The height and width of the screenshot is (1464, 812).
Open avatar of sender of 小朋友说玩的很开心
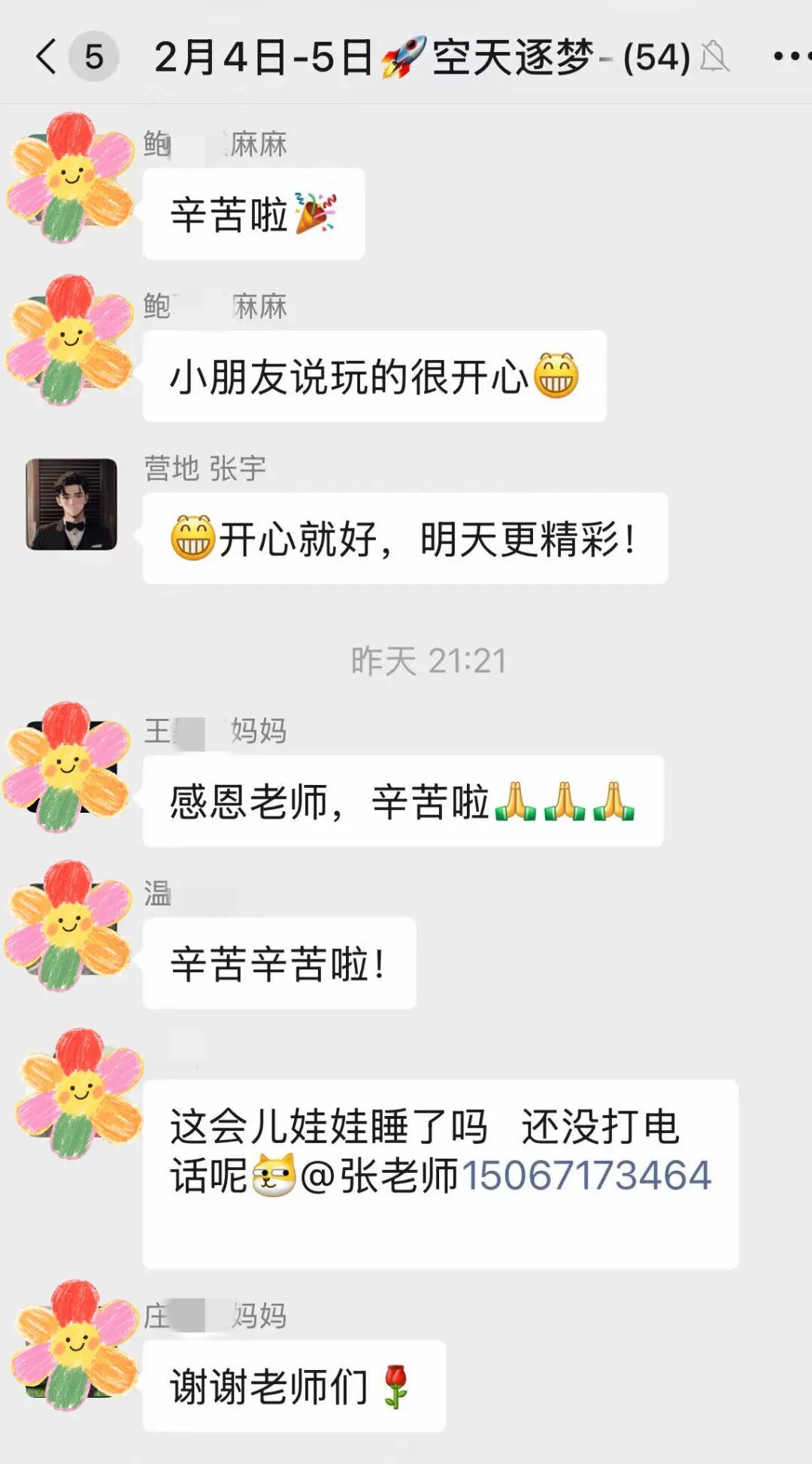(x=69, y=339)
